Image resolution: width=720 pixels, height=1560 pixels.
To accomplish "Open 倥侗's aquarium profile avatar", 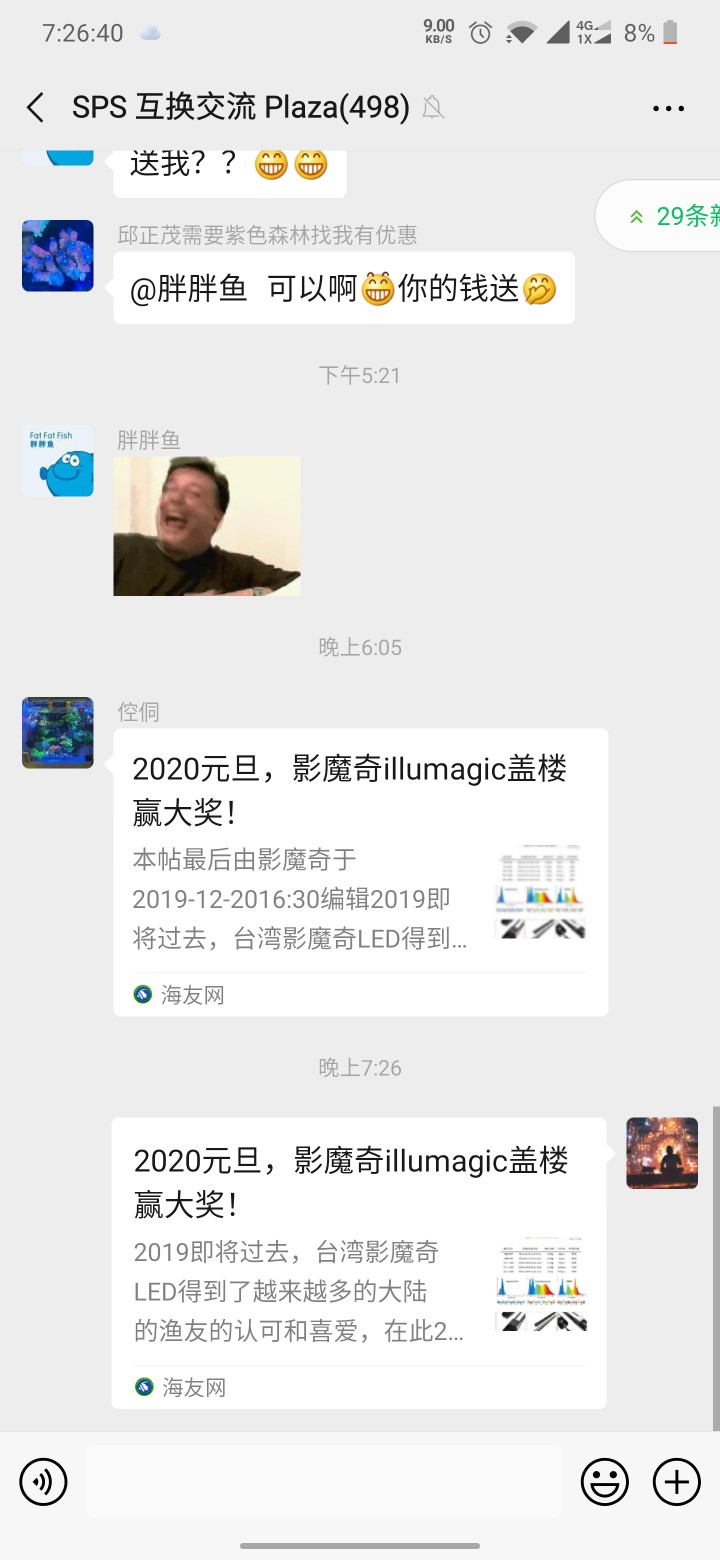I will 58,733.
